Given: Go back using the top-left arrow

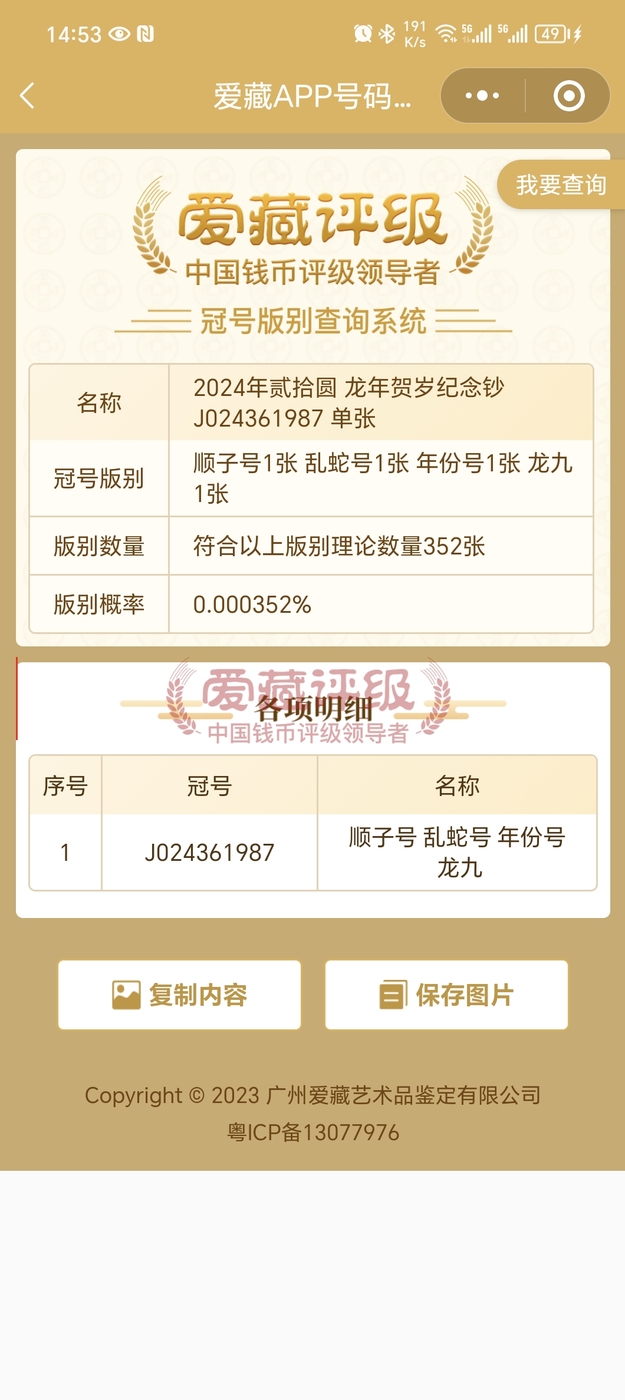Looking at the screenshot, I should pos(27,96).
